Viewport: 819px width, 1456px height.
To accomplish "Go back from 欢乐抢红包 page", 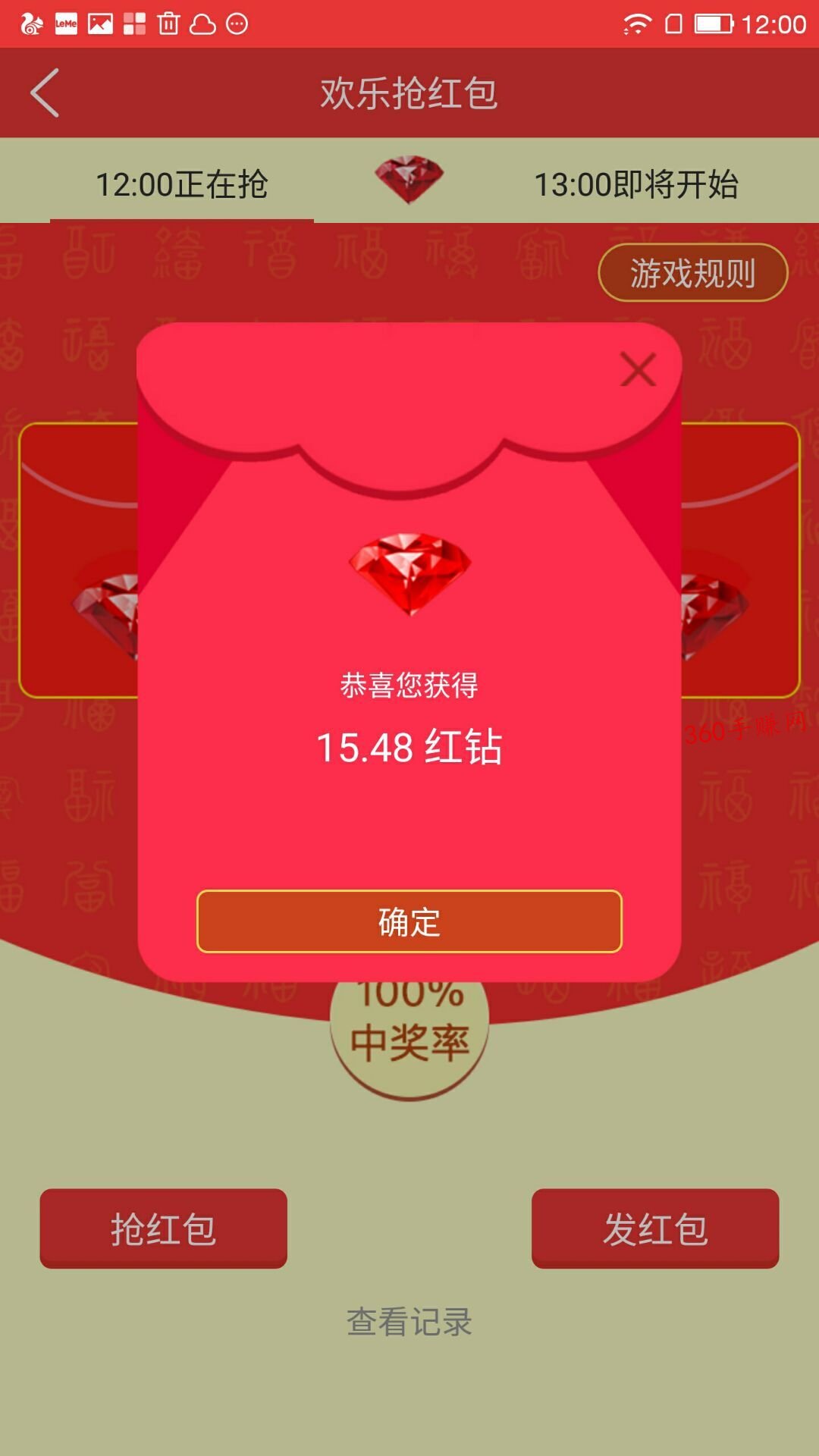I will (x=45, y=93).
